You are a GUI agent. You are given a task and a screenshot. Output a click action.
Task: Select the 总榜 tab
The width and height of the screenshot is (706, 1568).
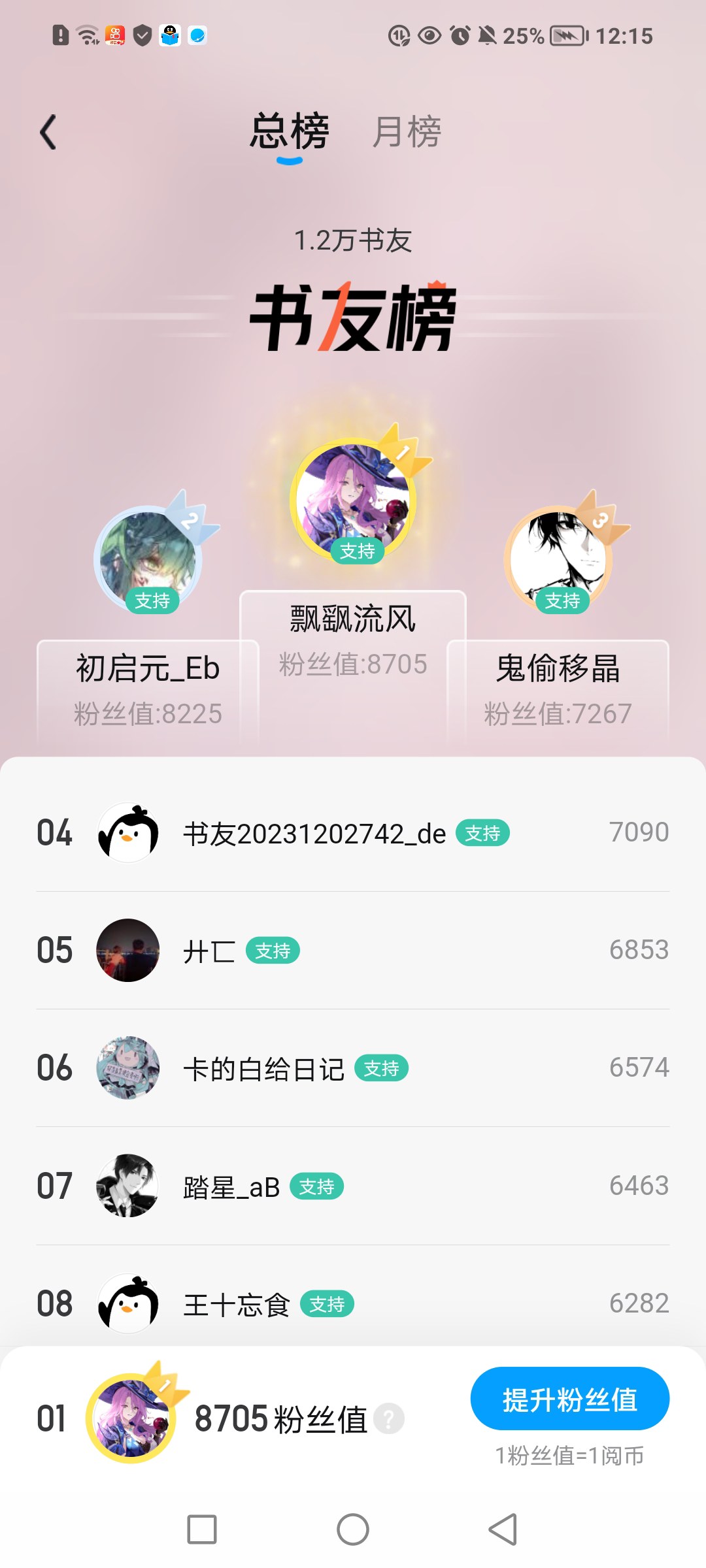(x=290, y=132)
